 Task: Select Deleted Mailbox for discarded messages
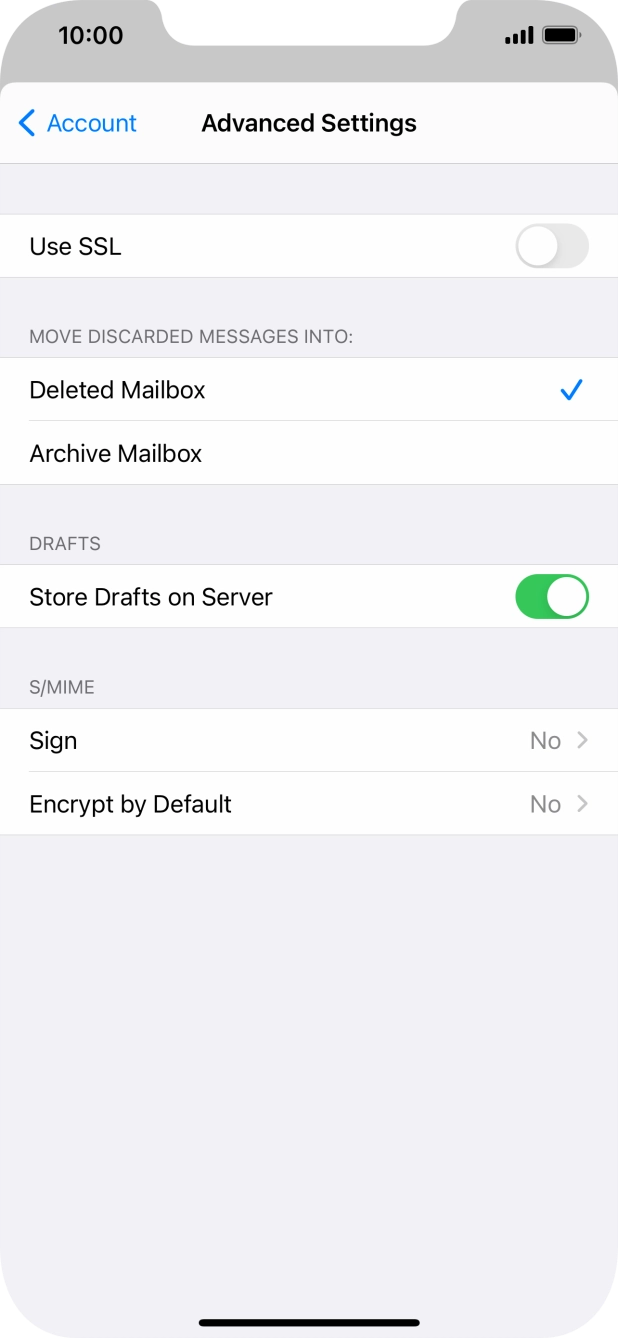pos(308,390)
